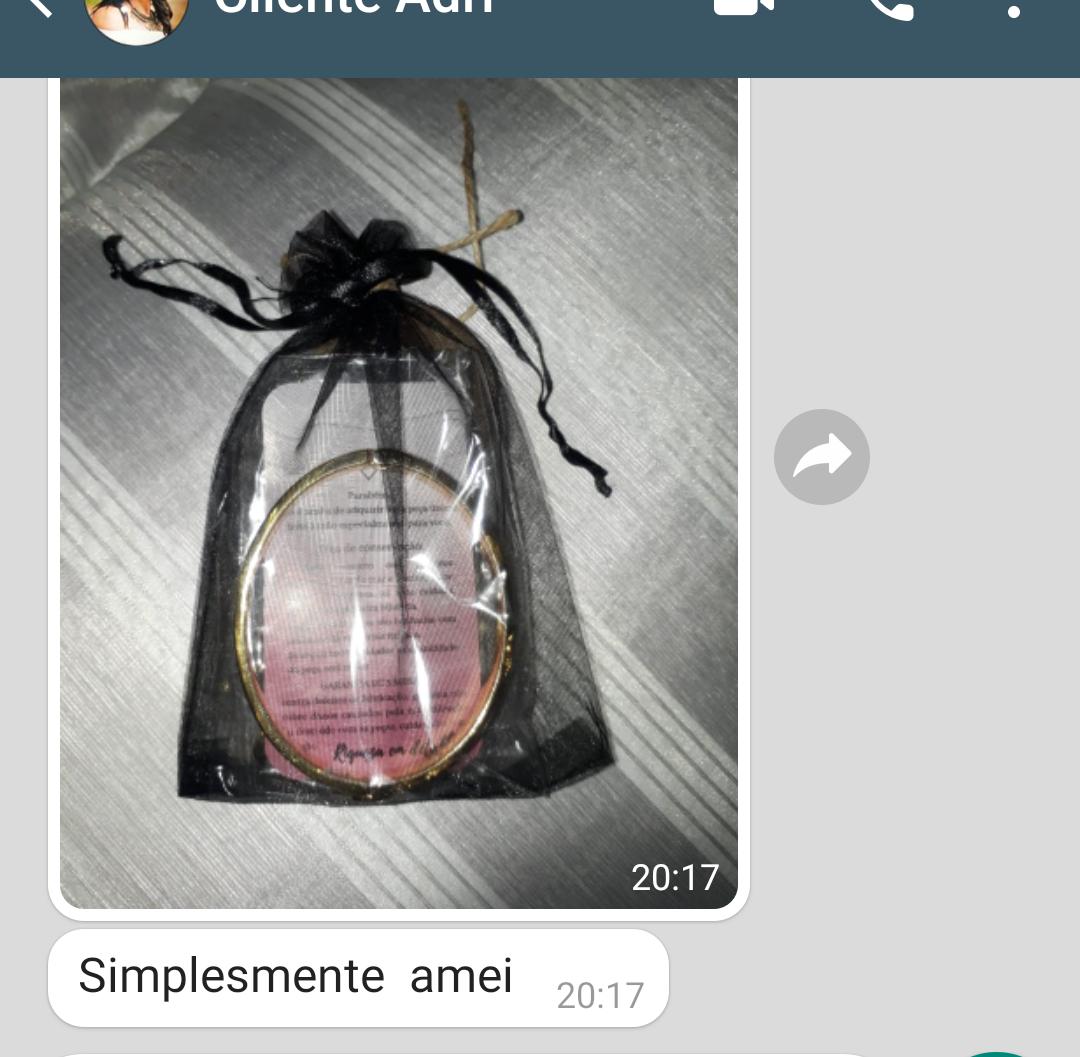Open the photo sent at 20:17
The width and height of the screenshot is (1080, 1057).
point(398,490)
